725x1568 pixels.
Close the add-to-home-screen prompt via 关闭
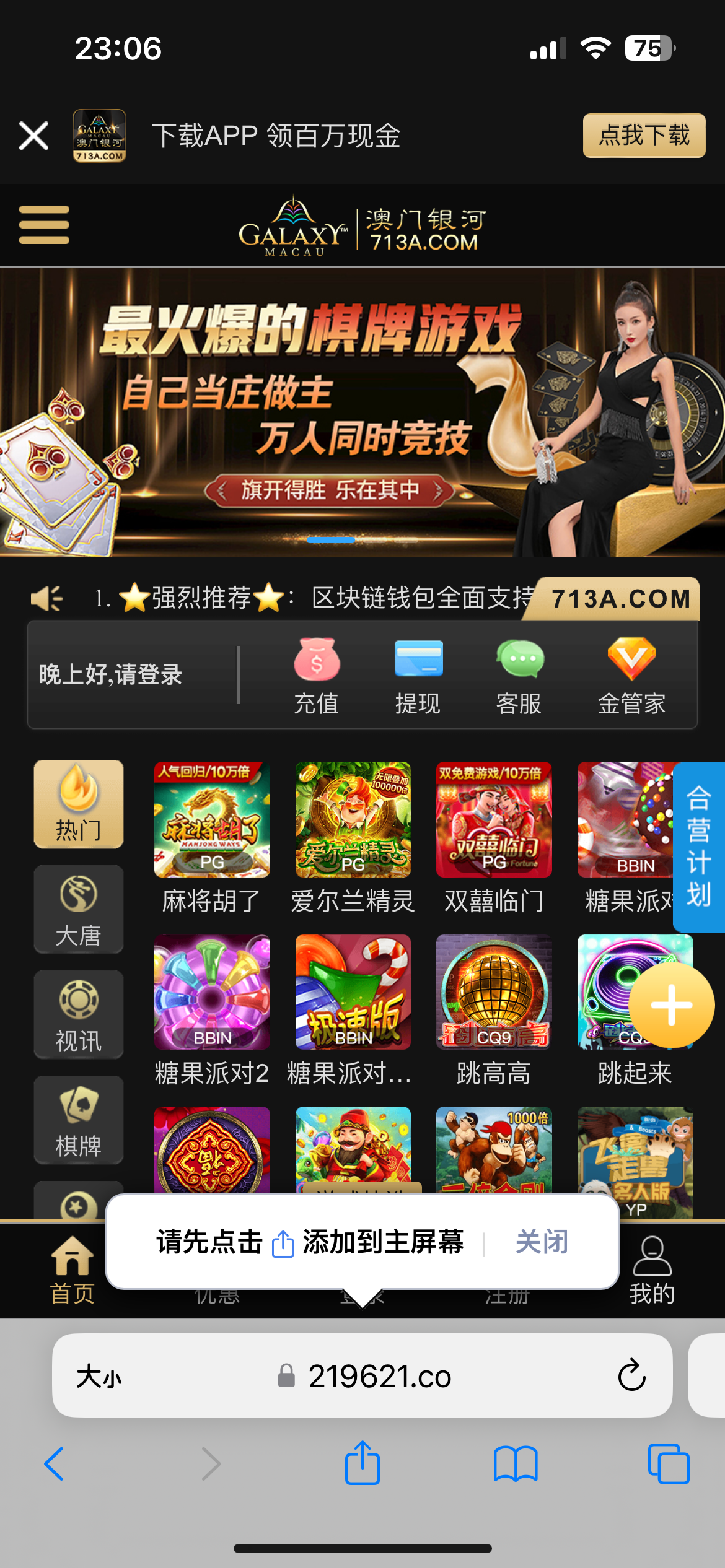pos(541,1242)
